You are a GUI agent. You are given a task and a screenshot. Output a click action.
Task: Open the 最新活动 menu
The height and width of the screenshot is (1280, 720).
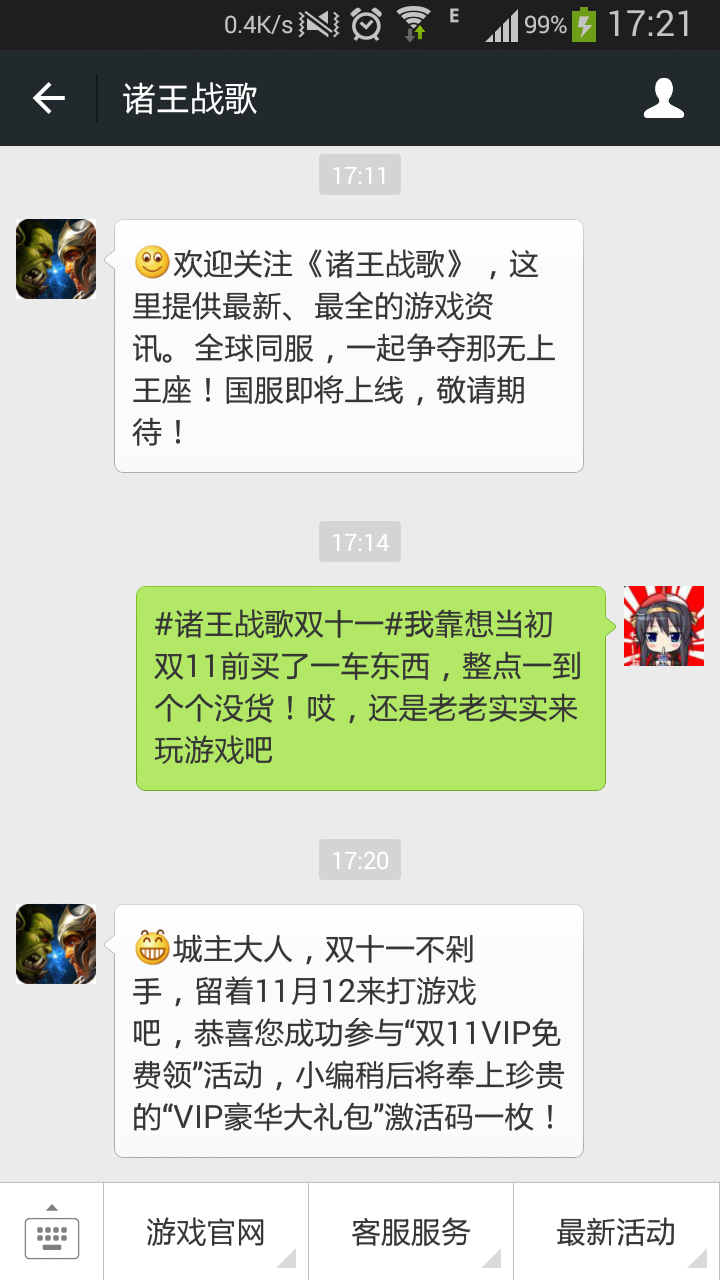click(x=616, y=1232)
